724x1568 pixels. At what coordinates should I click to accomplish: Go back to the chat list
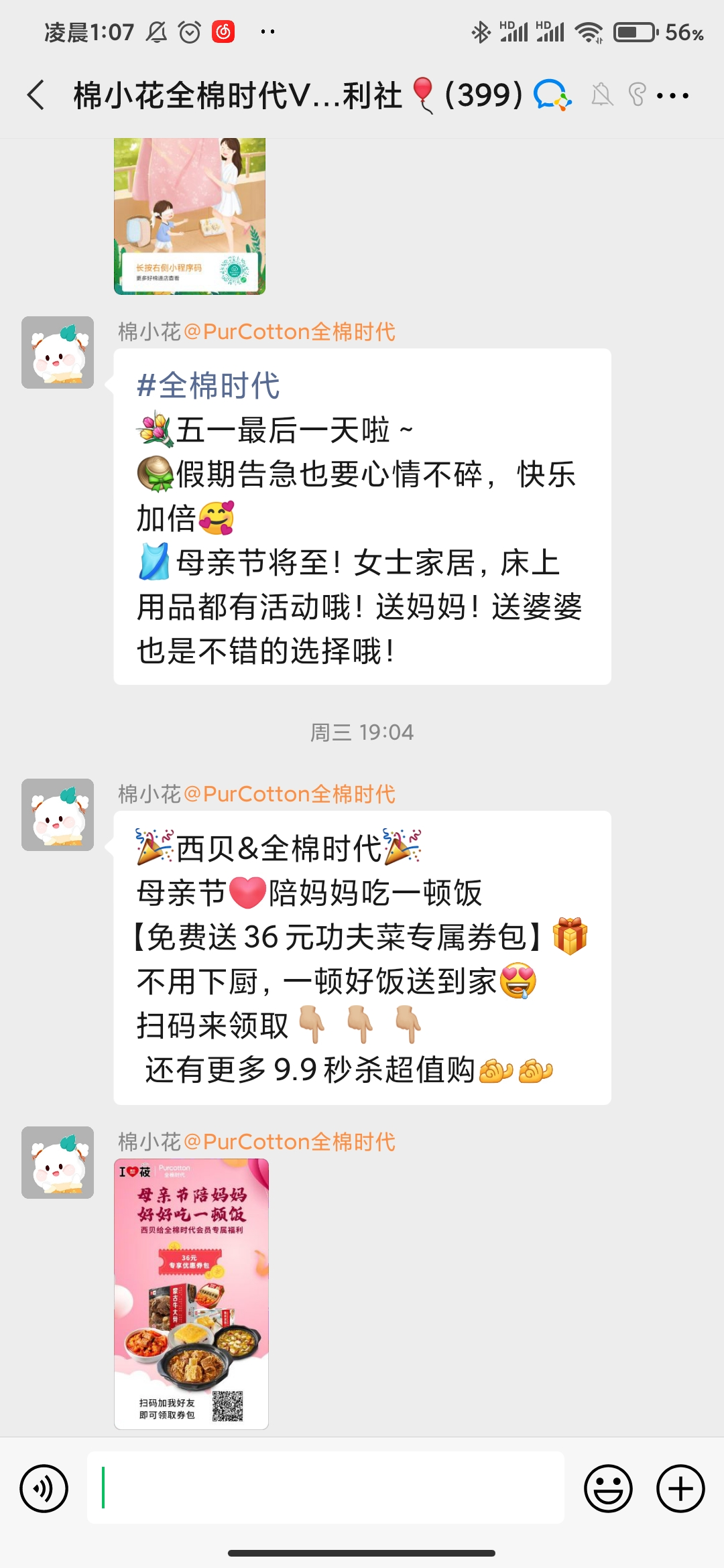[x=36, y=95]
